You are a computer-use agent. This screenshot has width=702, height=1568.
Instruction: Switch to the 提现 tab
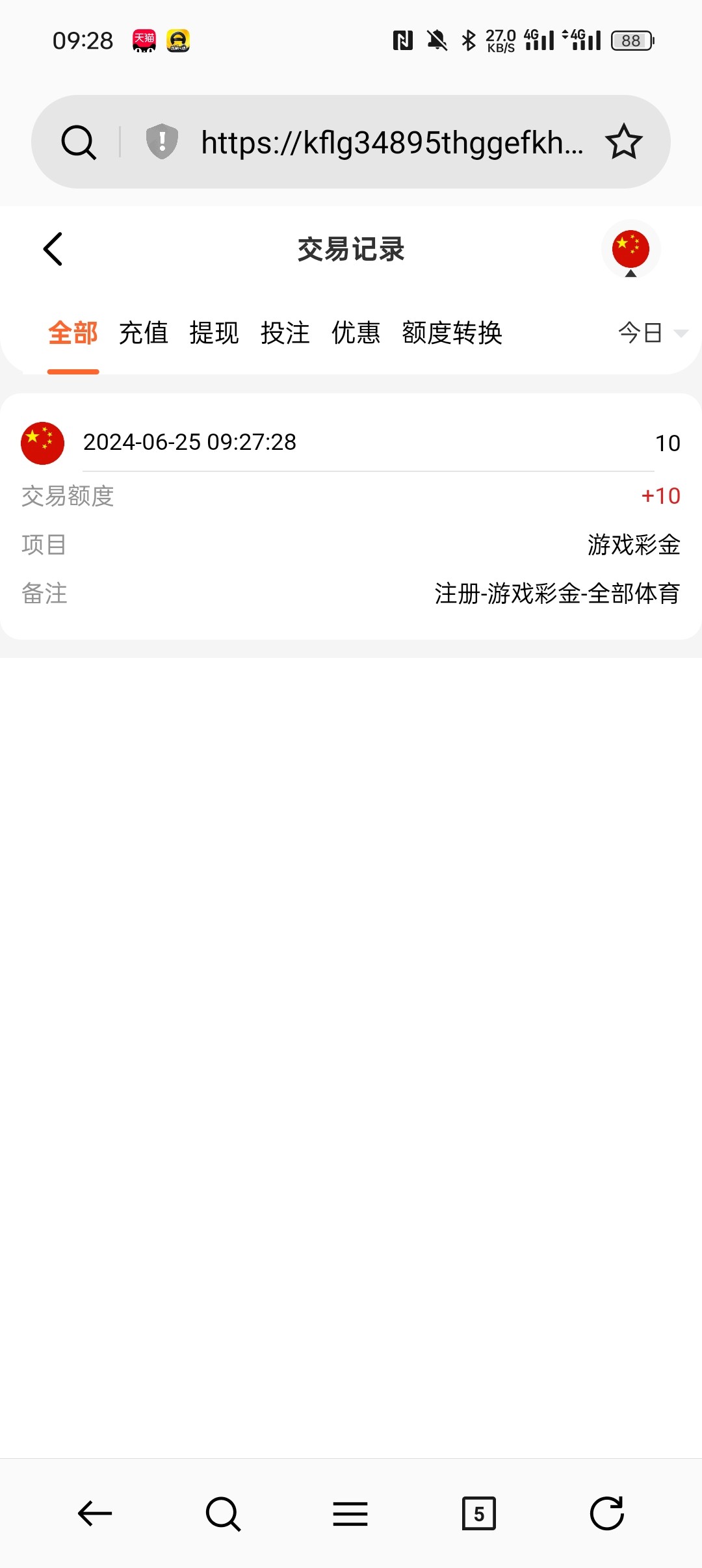coord(214,333)
